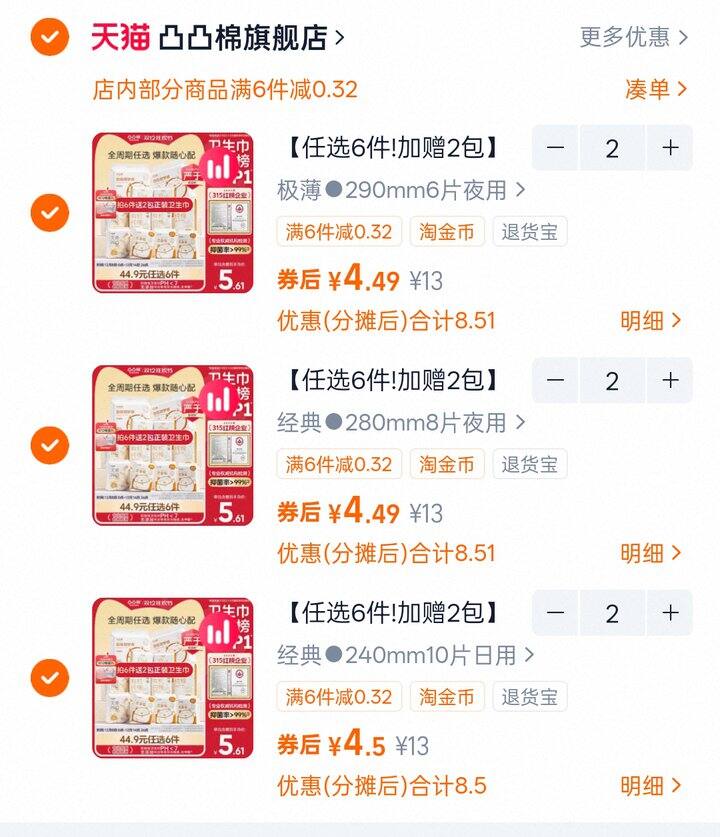Tap 凑单 to add more items
The width and height of the screenshot is (720, 837).
coord(656,89)
